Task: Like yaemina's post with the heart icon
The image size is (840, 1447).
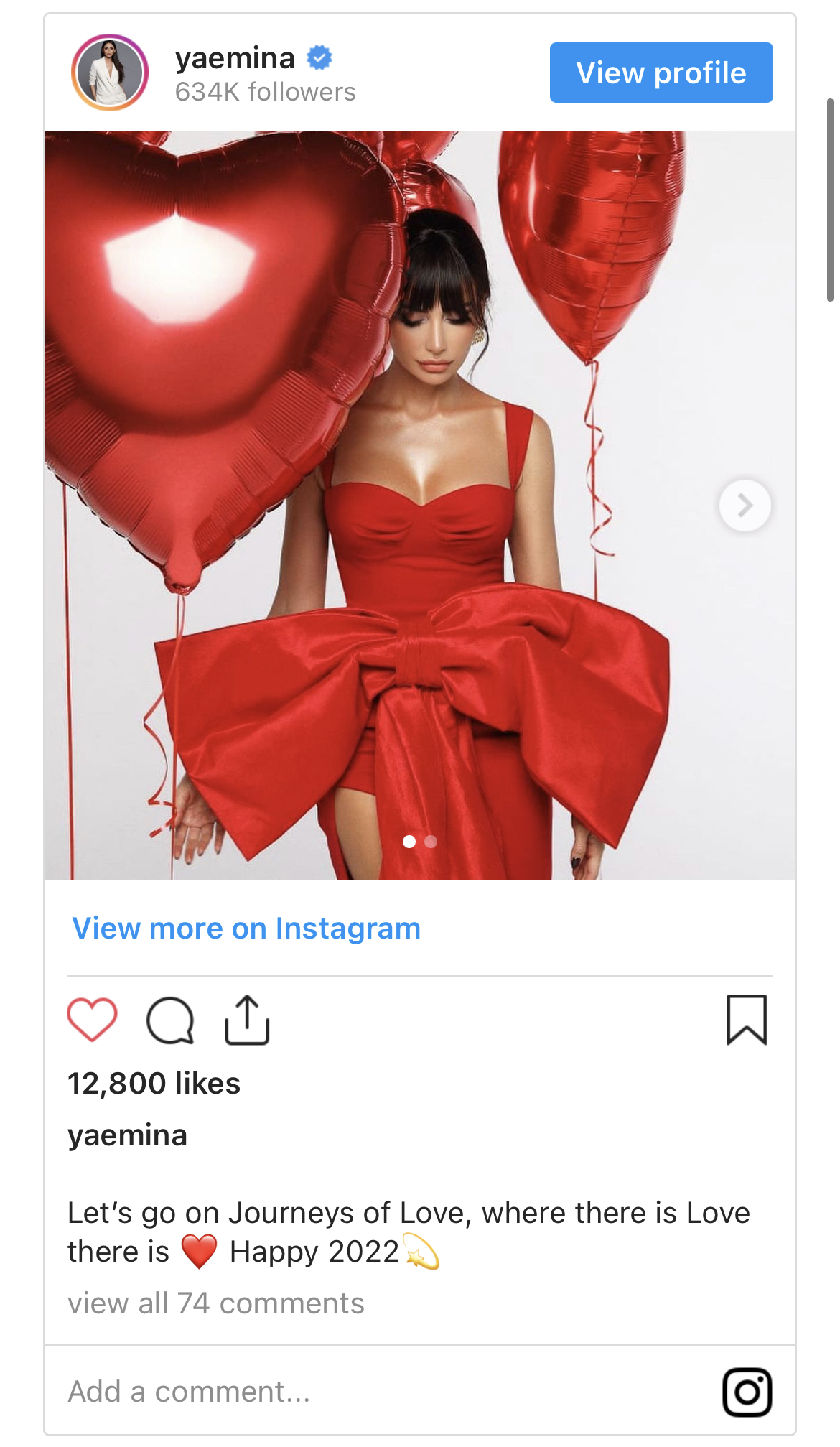Action: (x=92, y=1020)
